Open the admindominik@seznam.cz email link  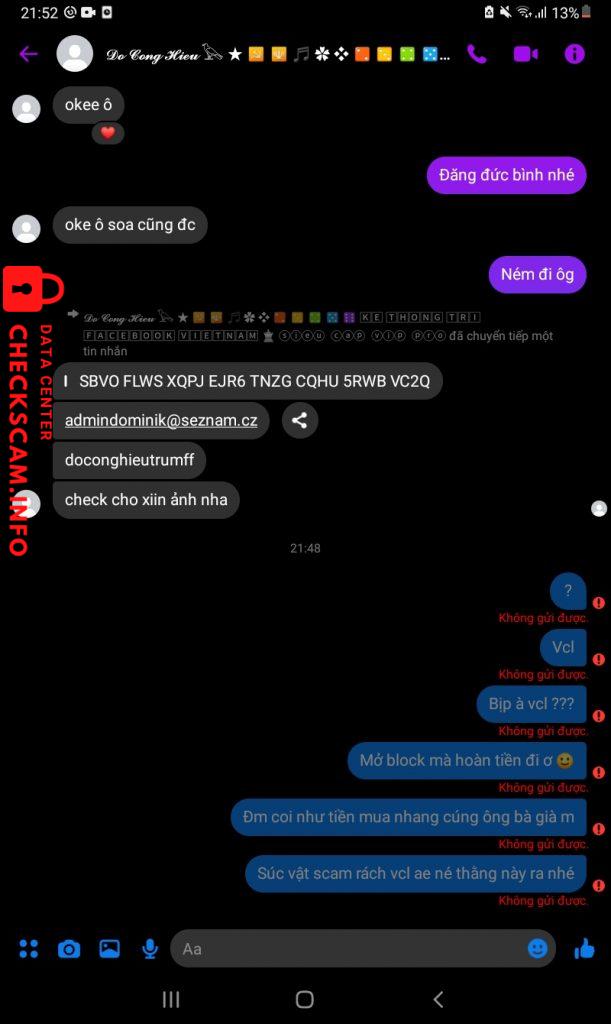tap(161, 421)
